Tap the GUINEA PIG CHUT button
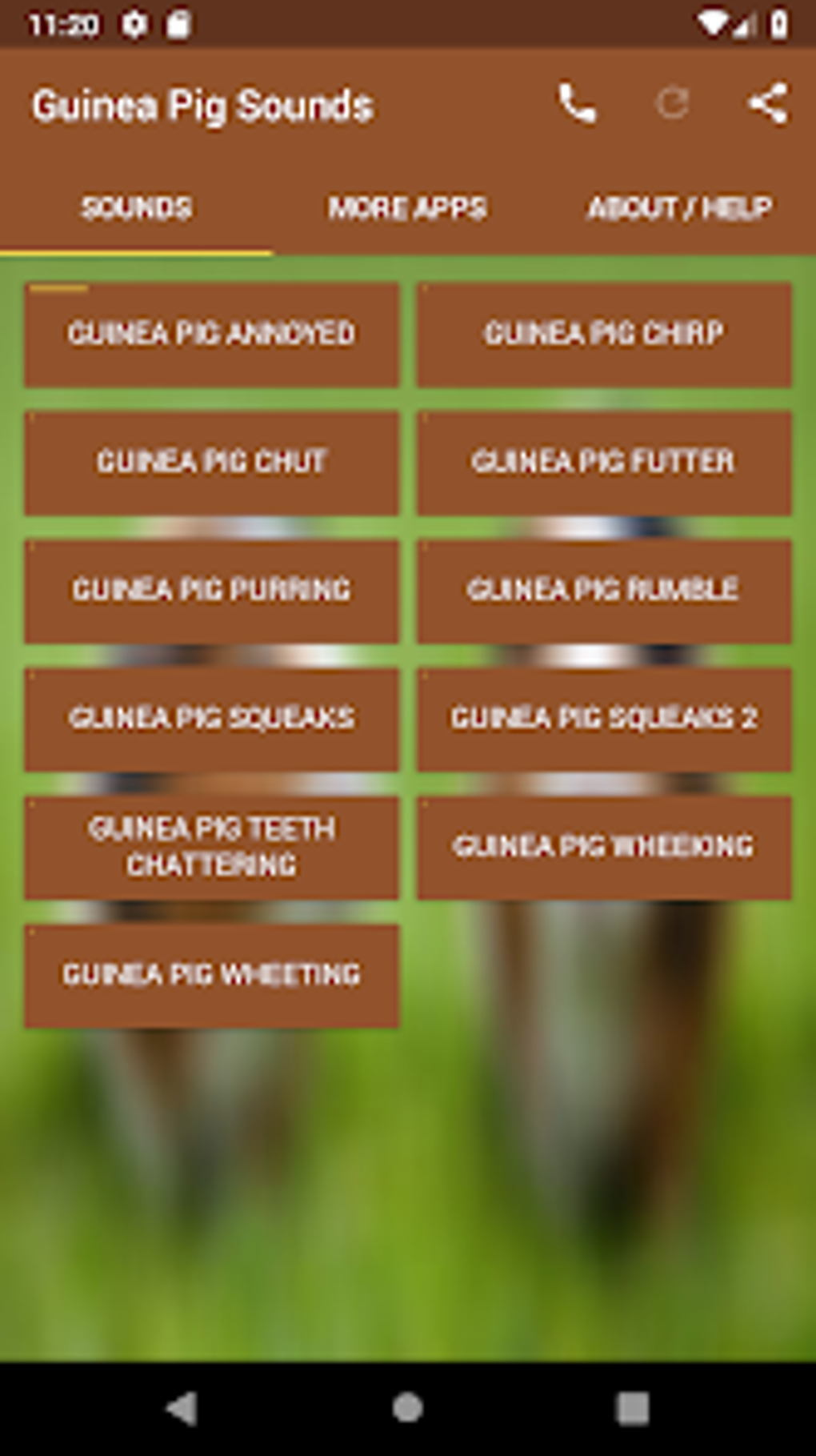Screen dimensions: 816x1456 click(x=212, y=462)
